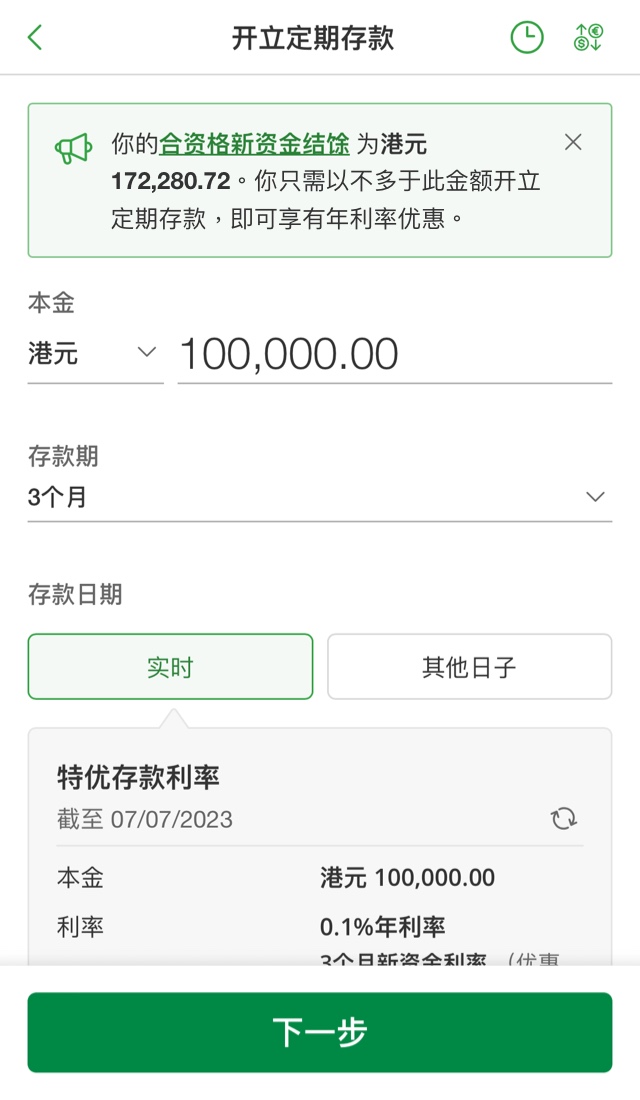Viewport: 640px width, 1100px height.
Task: Refresh the 特优存款利率 rate
Action: click(x=564, y=818)
